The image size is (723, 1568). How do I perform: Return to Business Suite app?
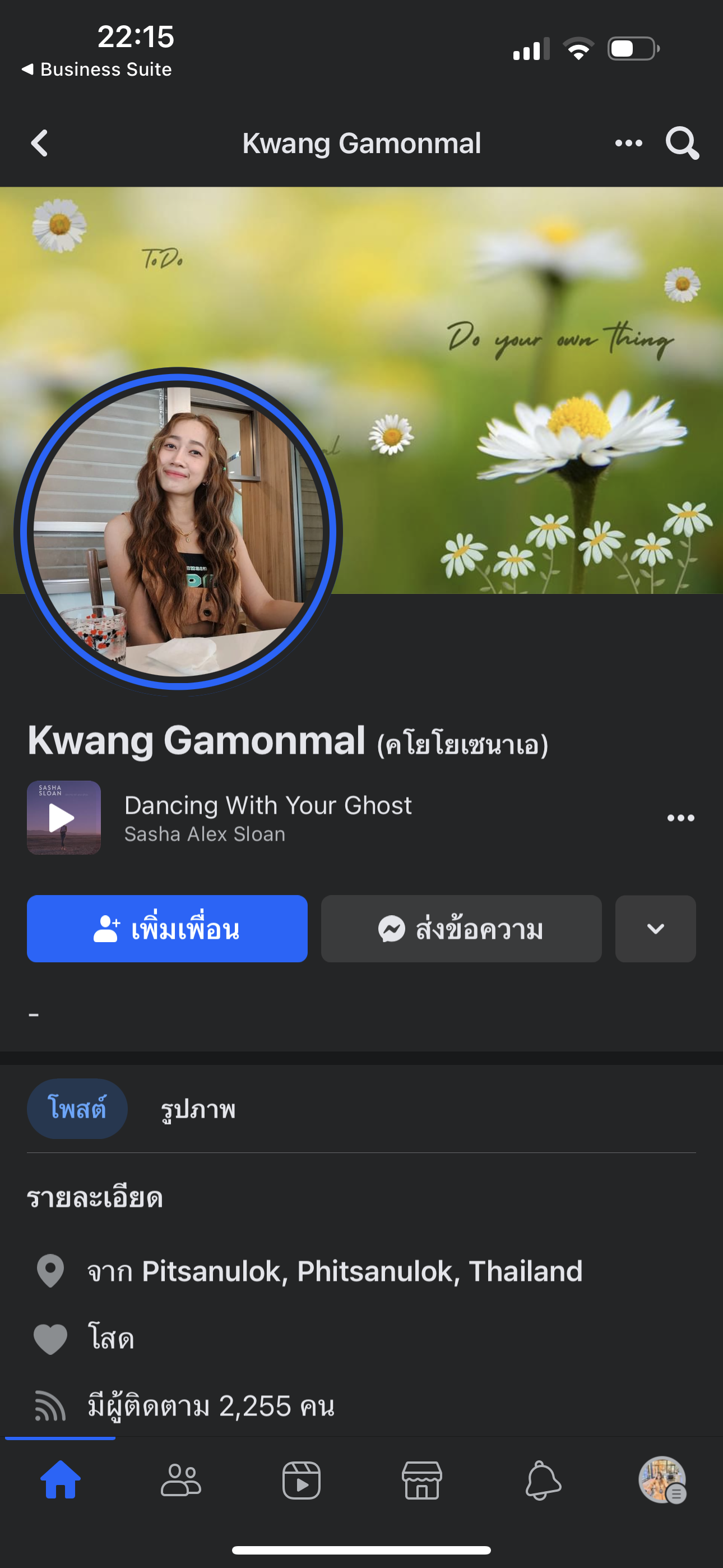click(98, 70)
